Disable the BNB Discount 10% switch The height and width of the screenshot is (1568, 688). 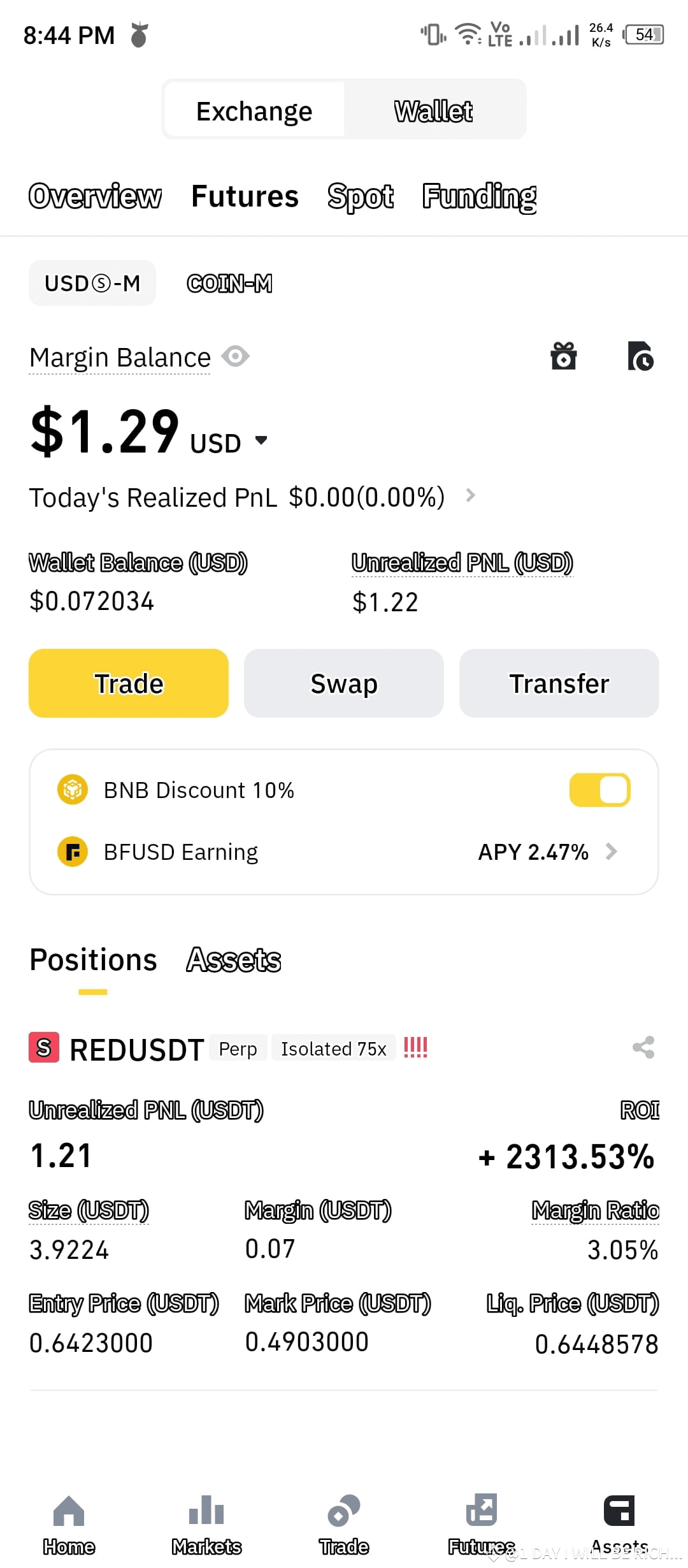click(x=599, y=789)
